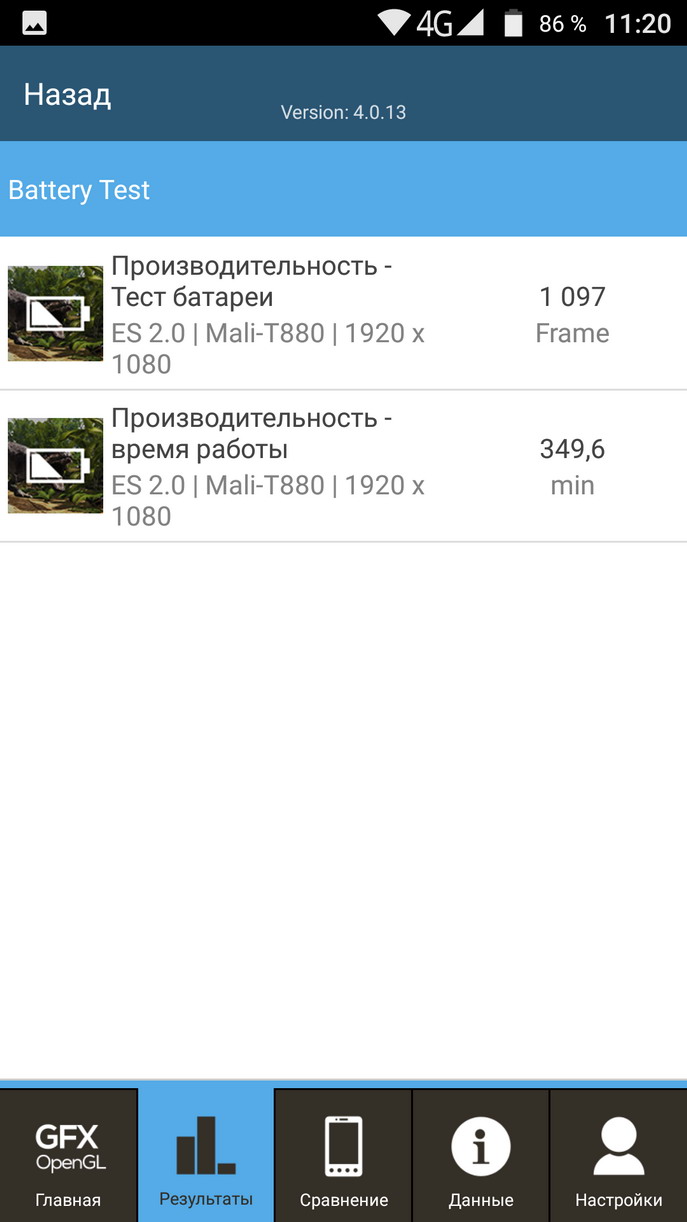Open the время работы result row
This screenshot has width=687, height=1222.
click(x=343, y=466)
